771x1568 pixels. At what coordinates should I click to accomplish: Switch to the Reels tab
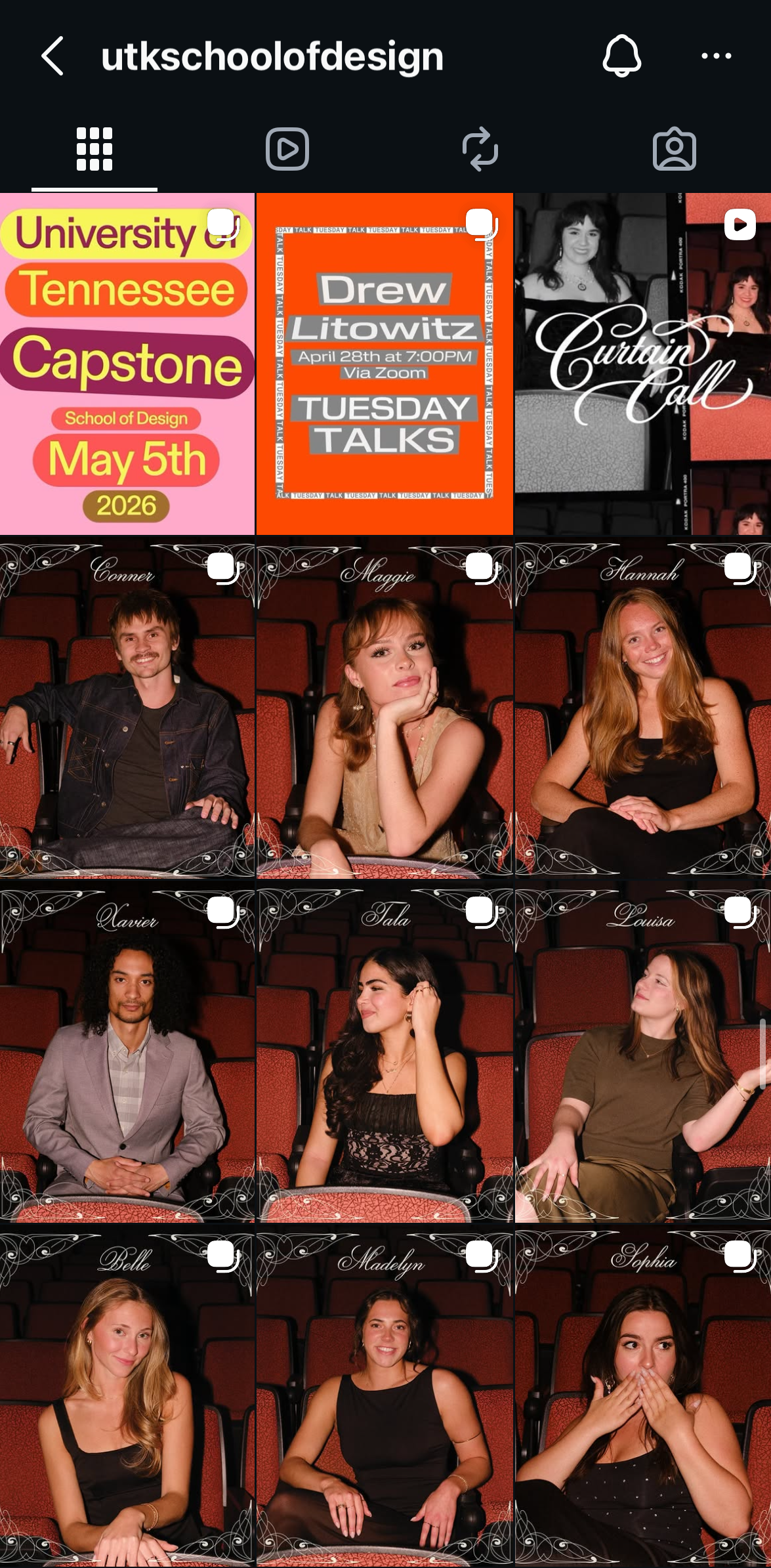click(x=287, y=150)
